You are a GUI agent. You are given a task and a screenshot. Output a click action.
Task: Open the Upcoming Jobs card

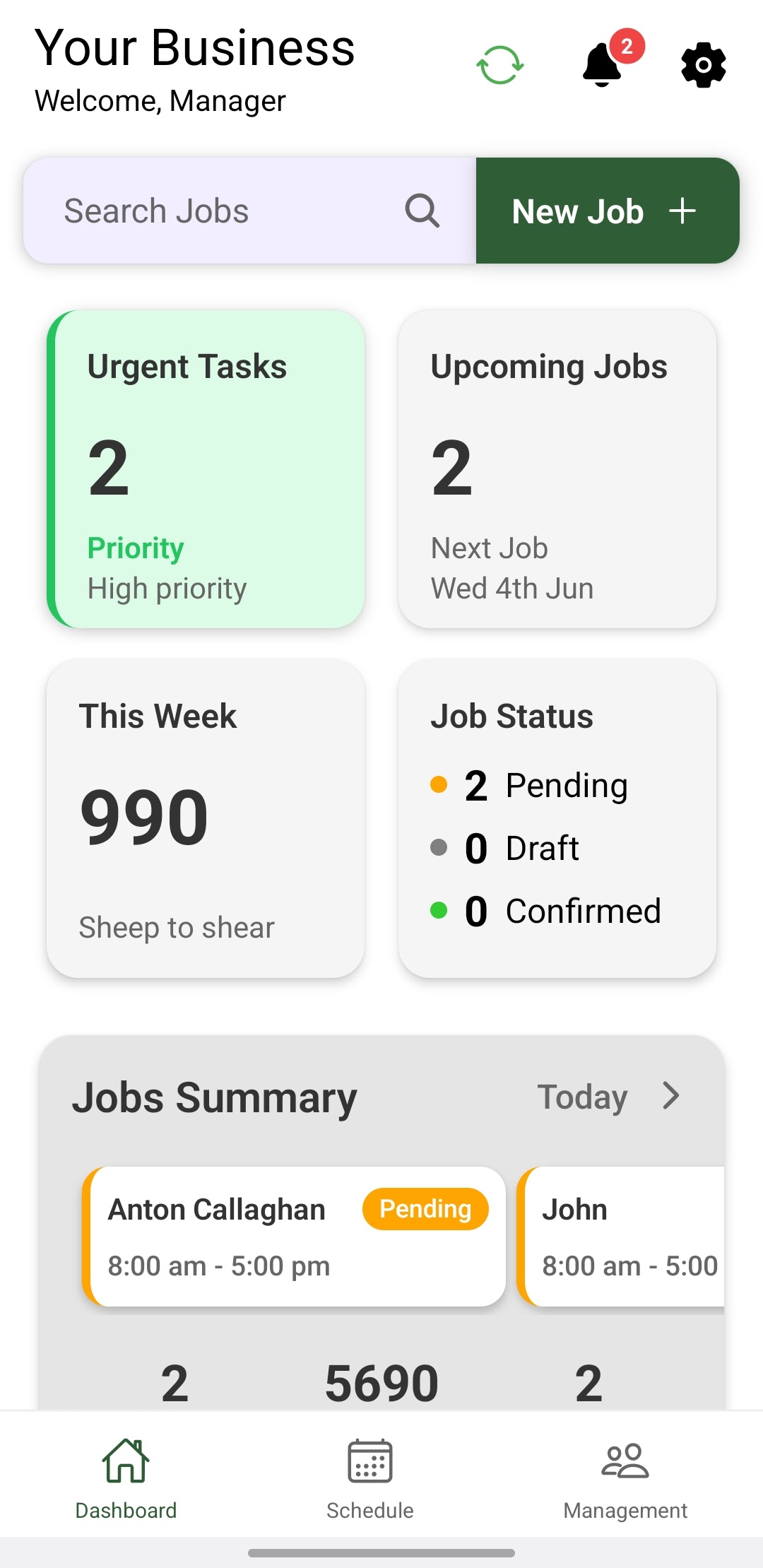pyautogui.click(x=557, y=469)
